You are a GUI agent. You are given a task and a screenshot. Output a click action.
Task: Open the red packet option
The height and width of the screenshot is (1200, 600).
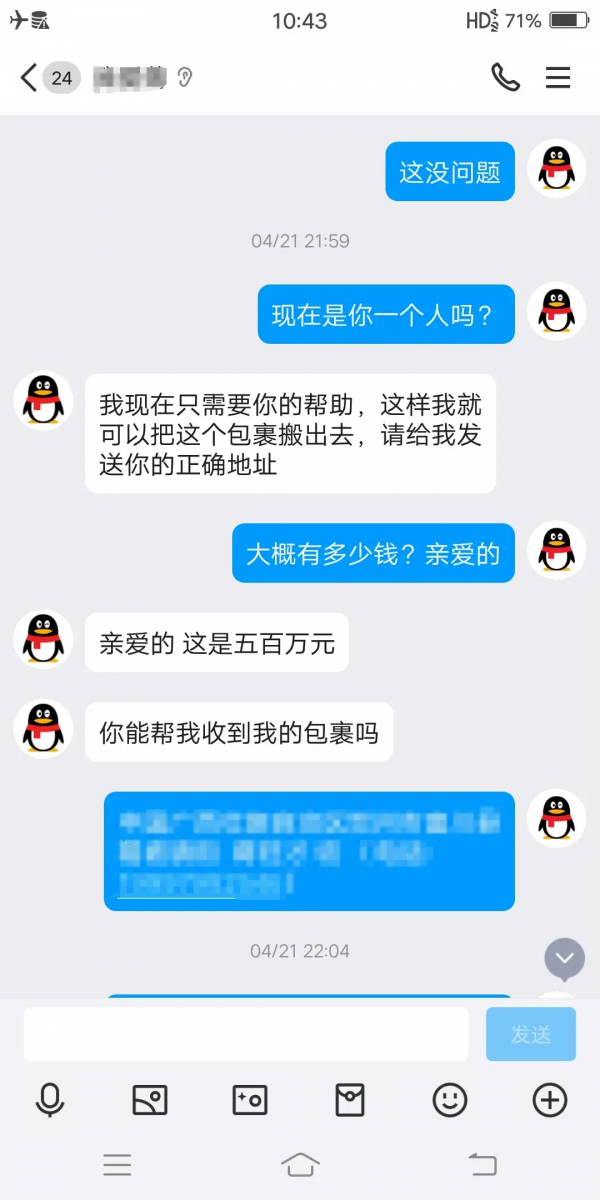(x=349, y=1100)
